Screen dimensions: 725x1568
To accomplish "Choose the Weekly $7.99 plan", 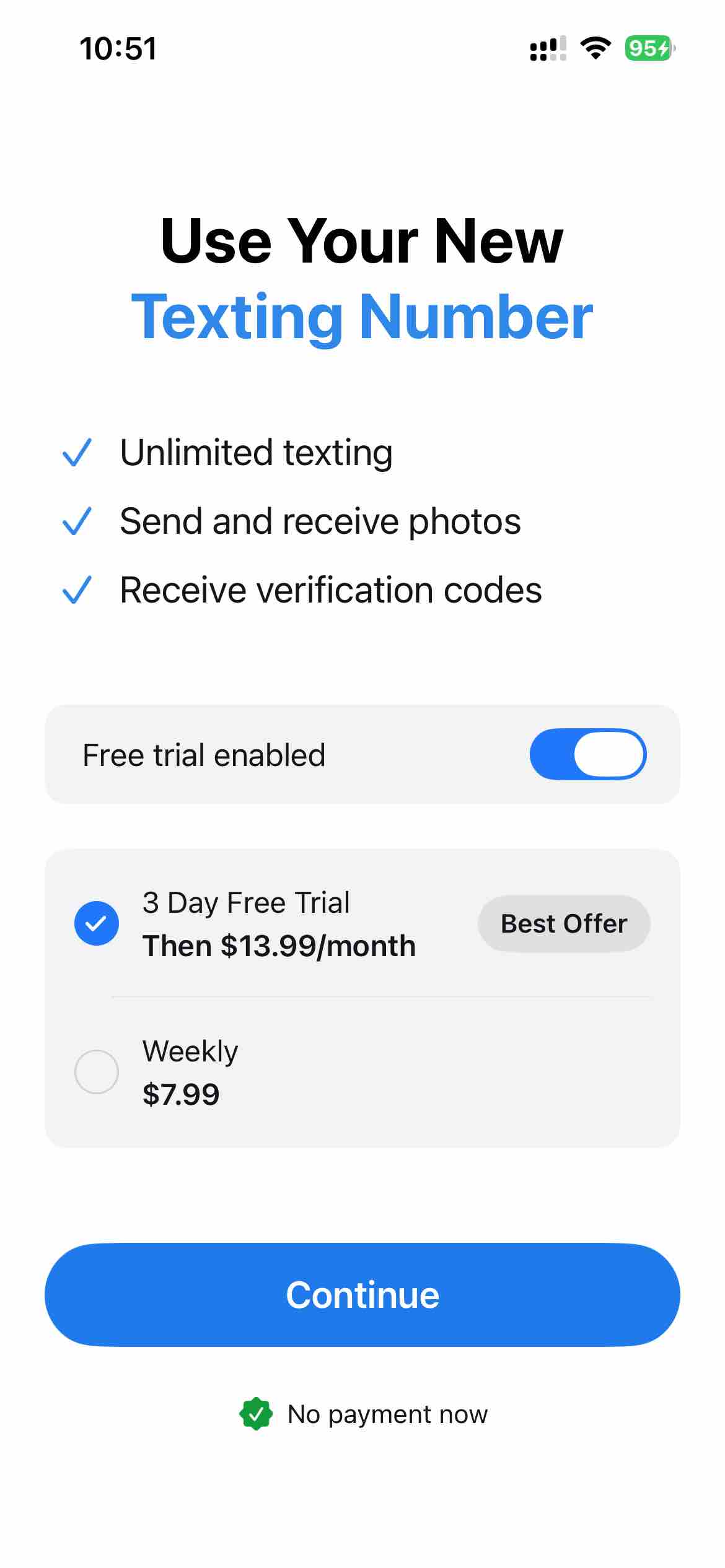I will [x=97, y=1072].
